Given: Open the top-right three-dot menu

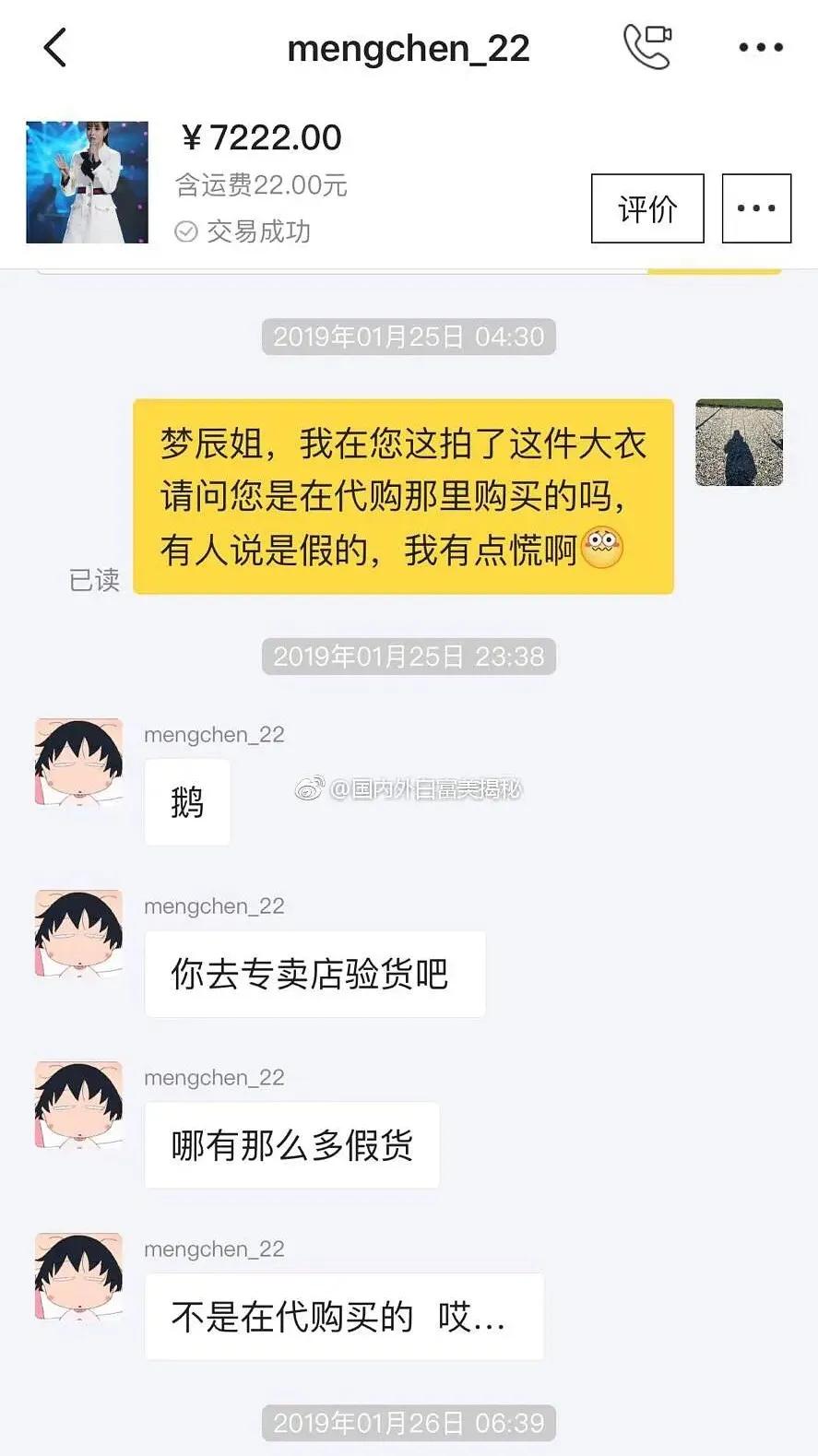Looking at the screenshot, I should pyautogui.click(x=758, y=48).
